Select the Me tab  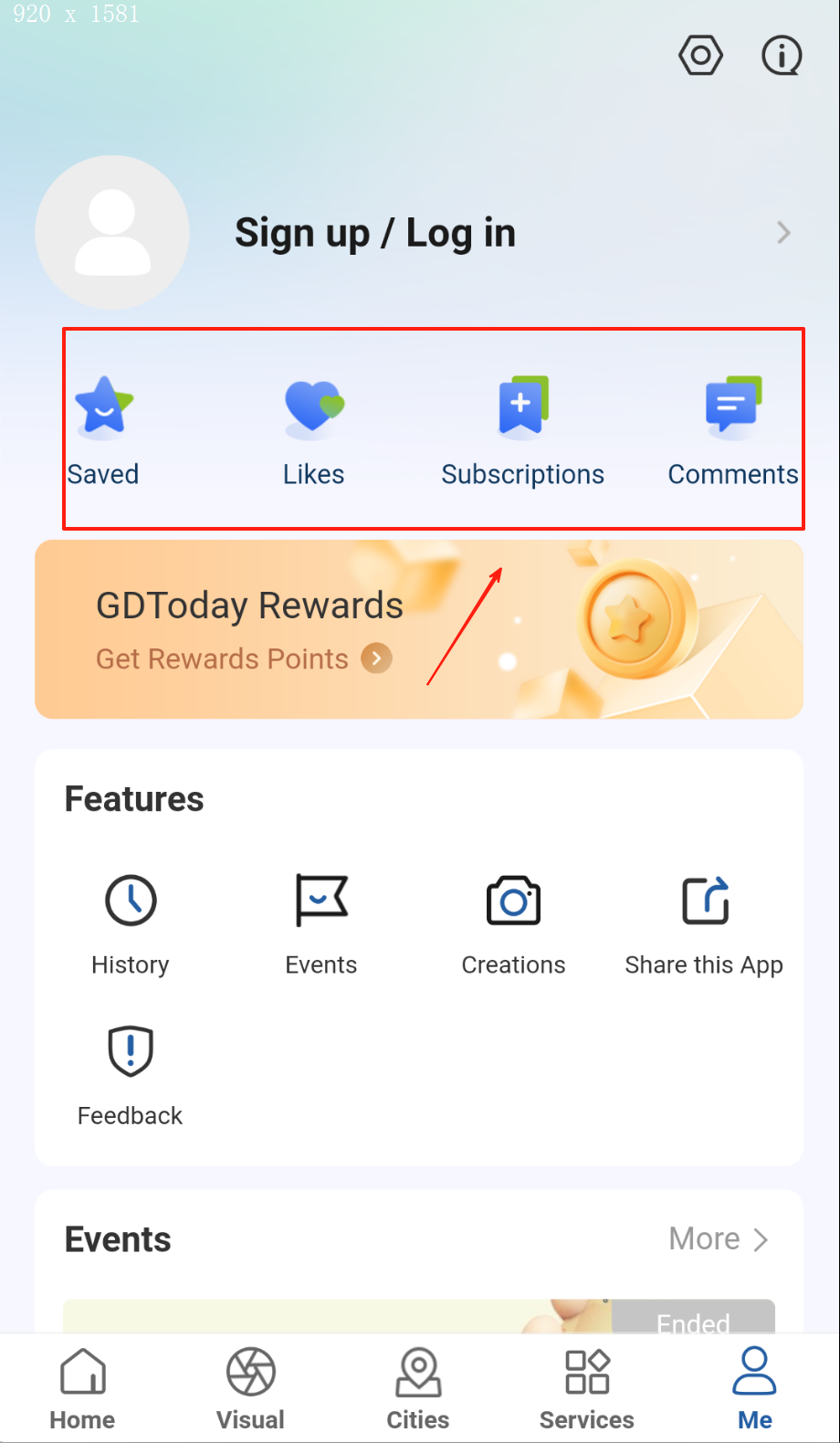pyautogui.click(x=755, y=1389)
